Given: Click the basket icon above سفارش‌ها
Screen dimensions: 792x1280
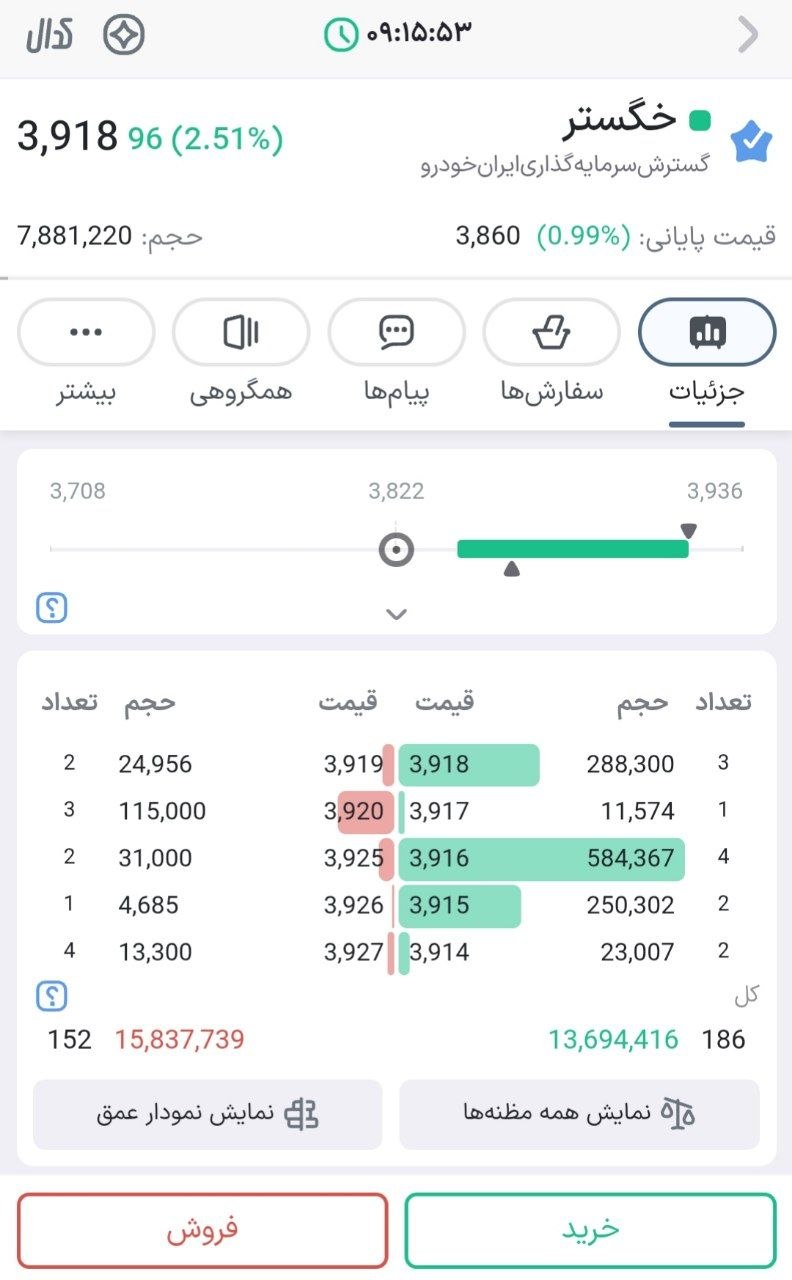Looking at the screenshot, I should 551,332.
